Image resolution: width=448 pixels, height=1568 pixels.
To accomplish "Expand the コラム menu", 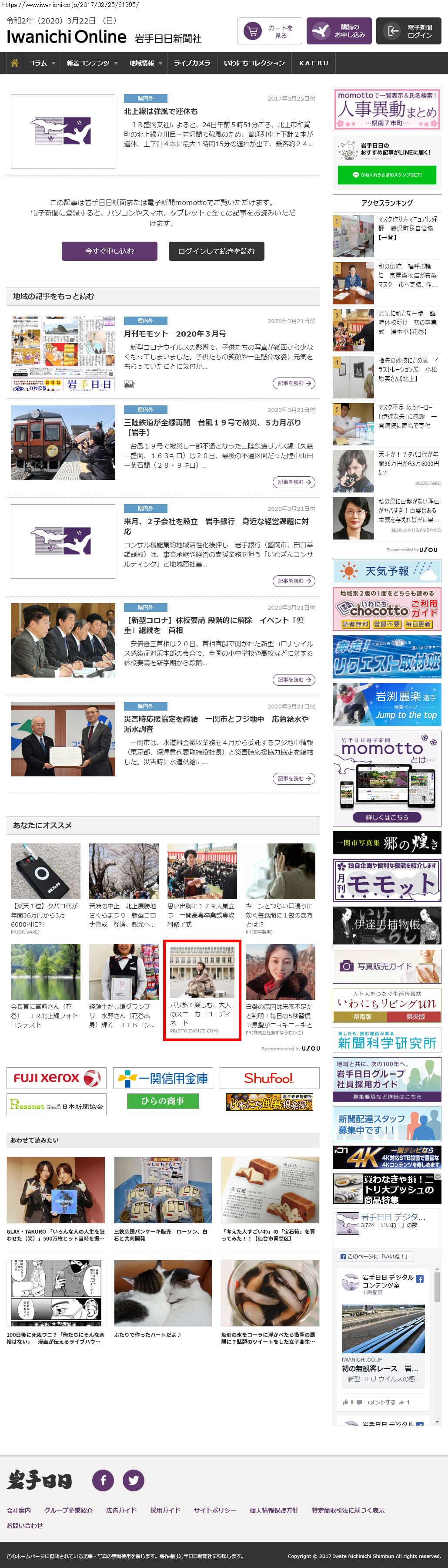I will tap(41, 63).
